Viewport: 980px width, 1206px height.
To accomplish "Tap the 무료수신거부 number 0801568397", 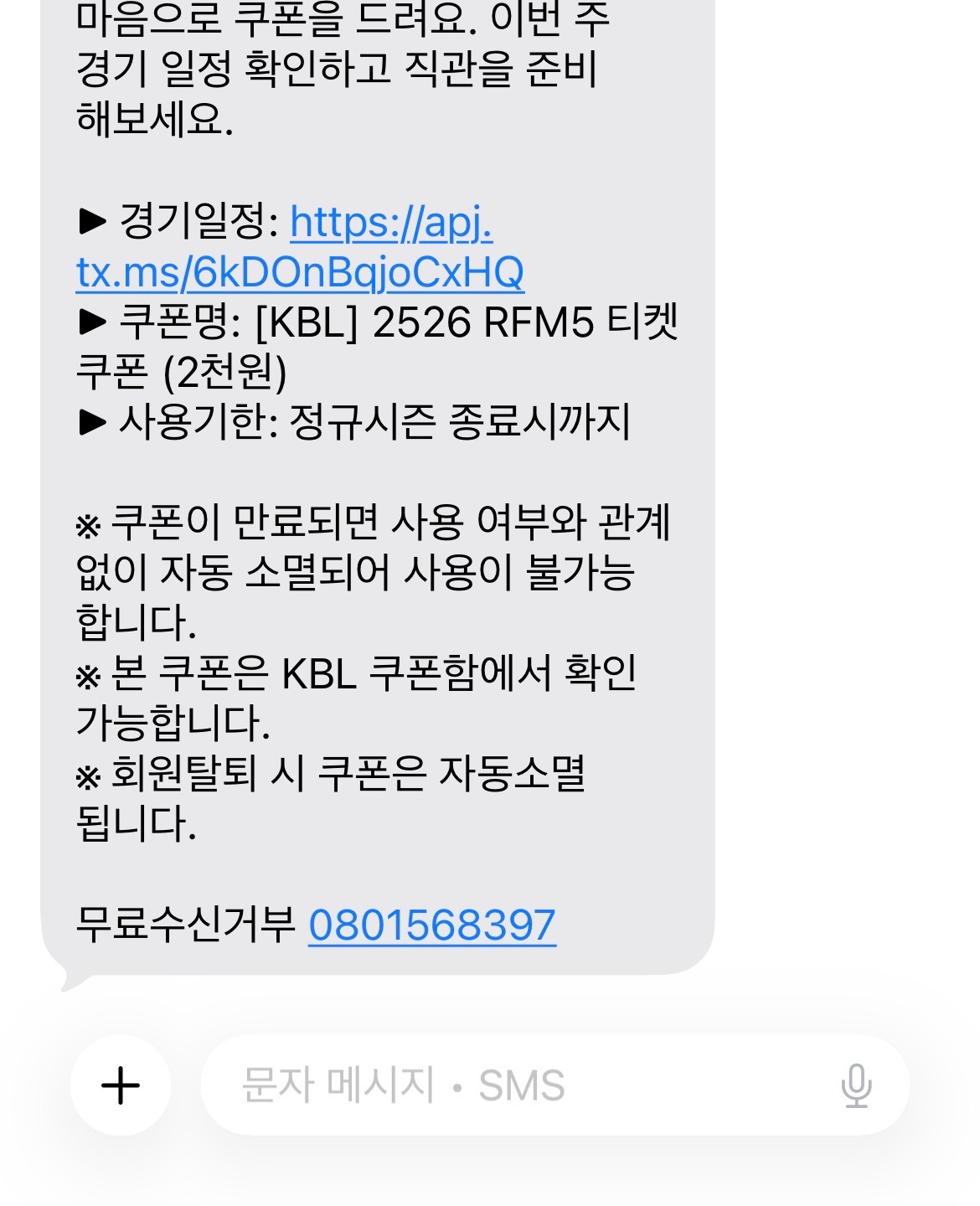I will coord(432,925).
